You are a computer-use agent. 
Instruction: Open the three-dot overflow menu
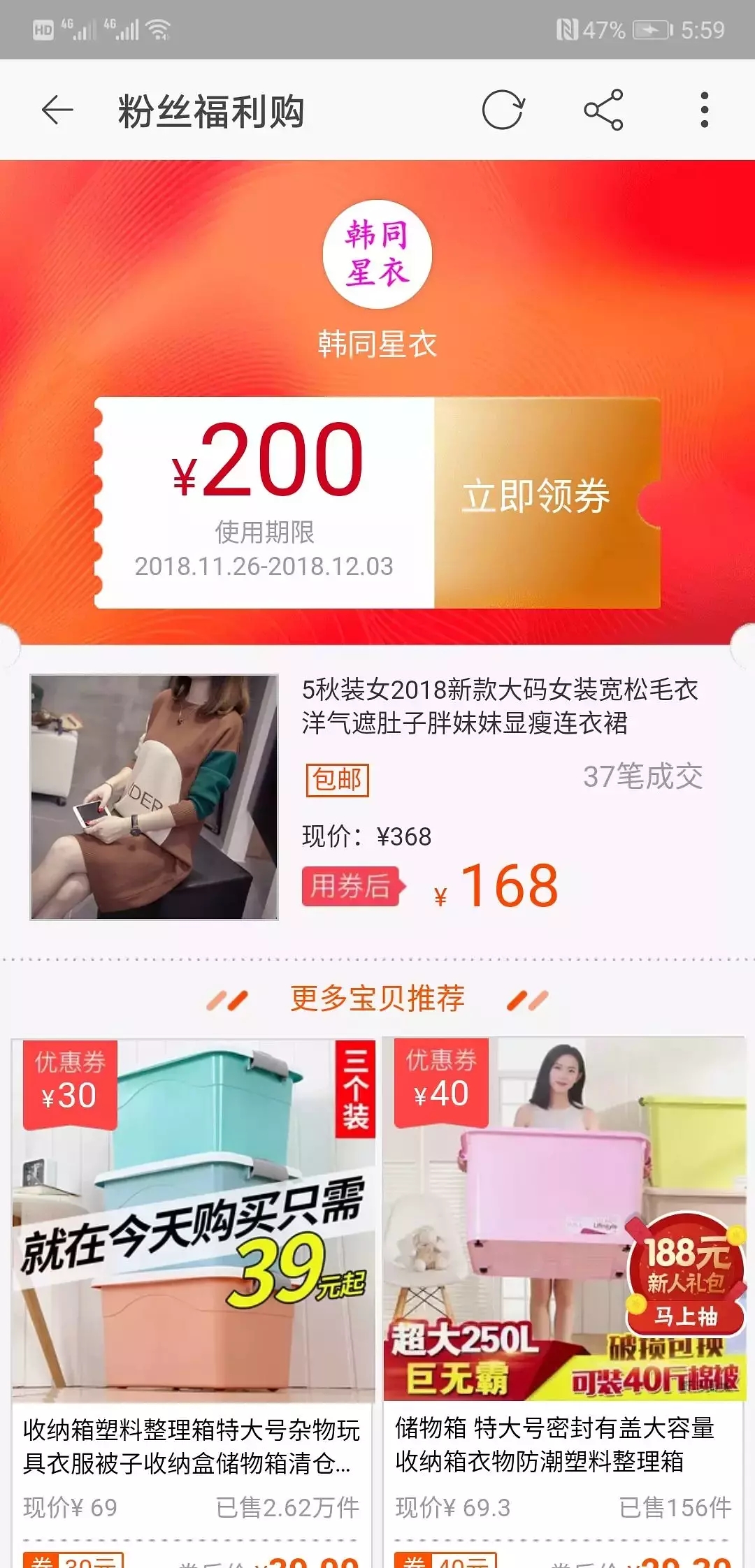(704, 110)
